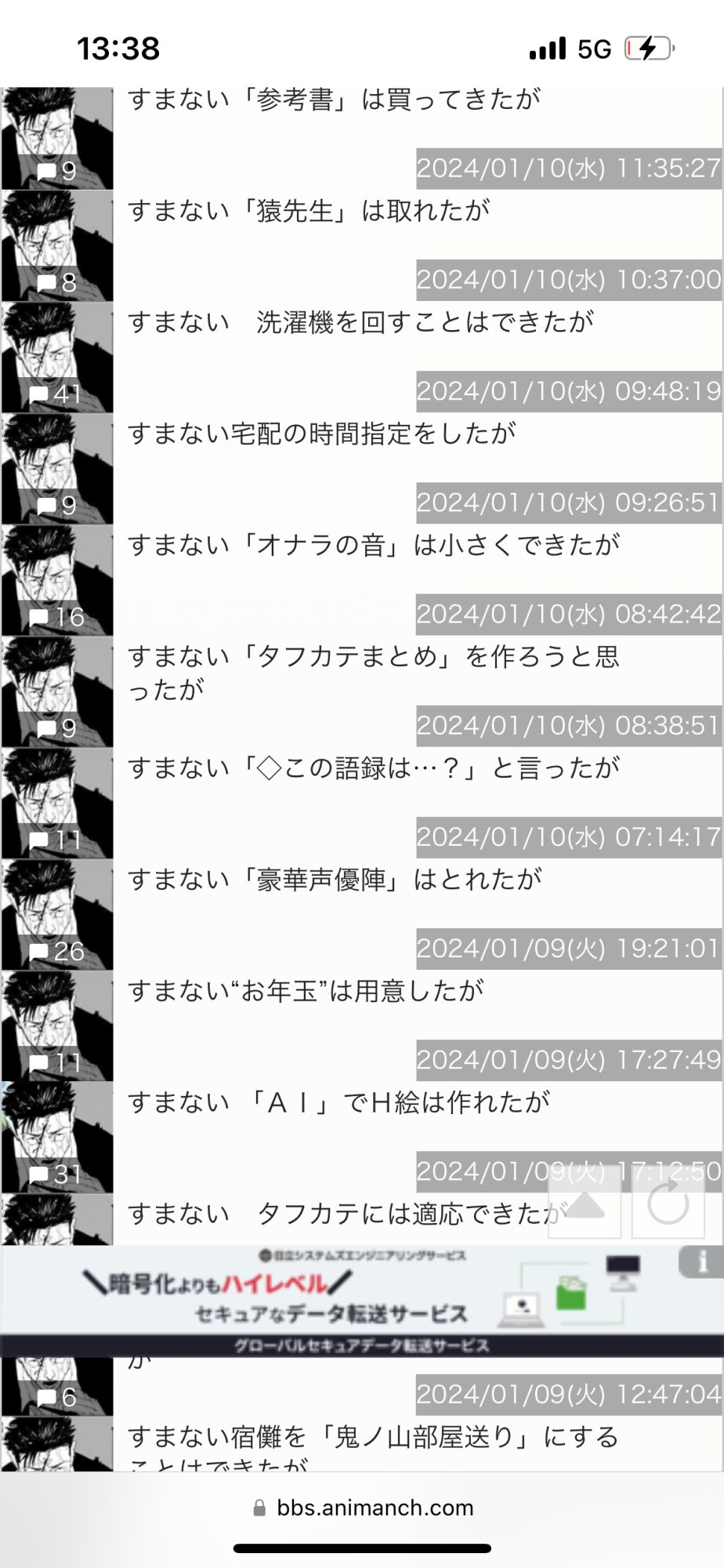Open the 「オナラの音」は小さくできたが thread
This screenshot has height=1568, width=724.
click(x=374, y=545)
